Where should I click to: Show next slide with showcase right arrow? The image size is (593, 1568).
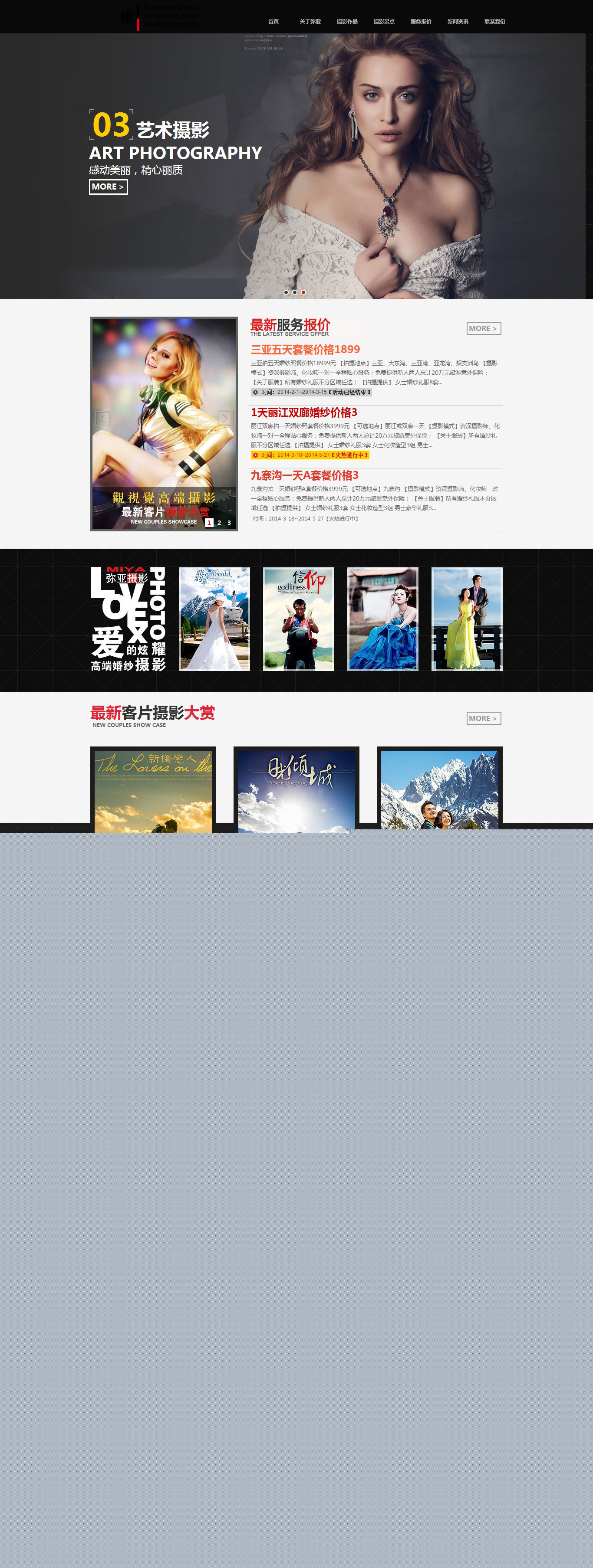225,418
